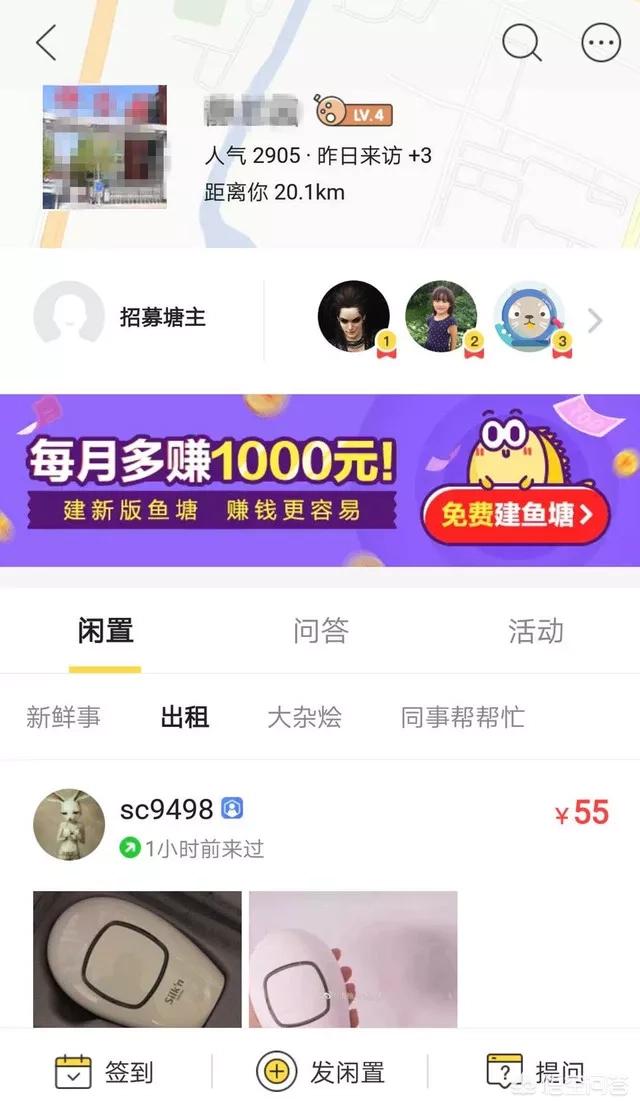The width and height of the screenshot is (640, 1107).
Task: Open seller sc9498's profile avatar
Action: (x=69, y=824)
